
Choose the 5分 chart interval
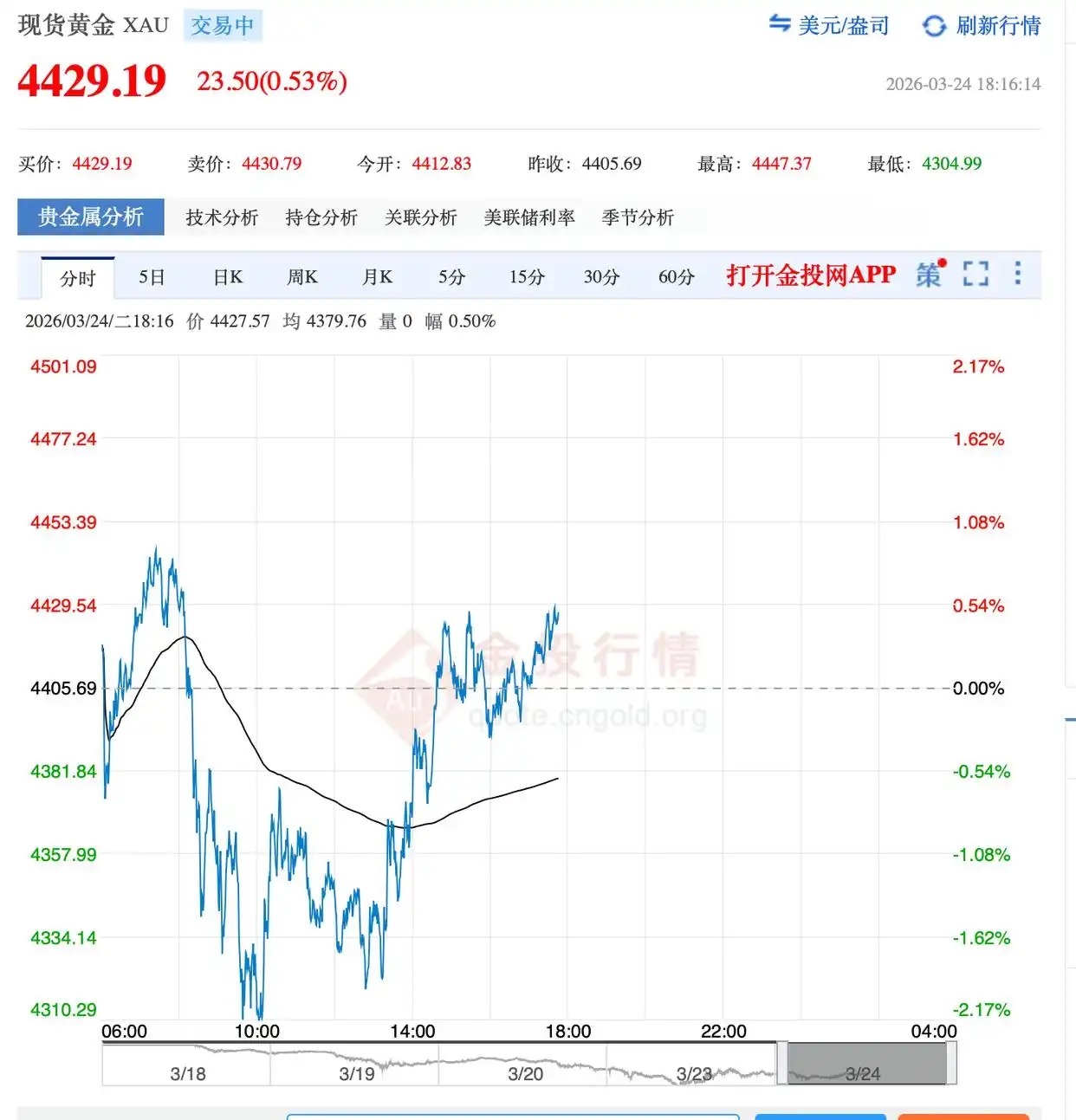tap(451, 277)
